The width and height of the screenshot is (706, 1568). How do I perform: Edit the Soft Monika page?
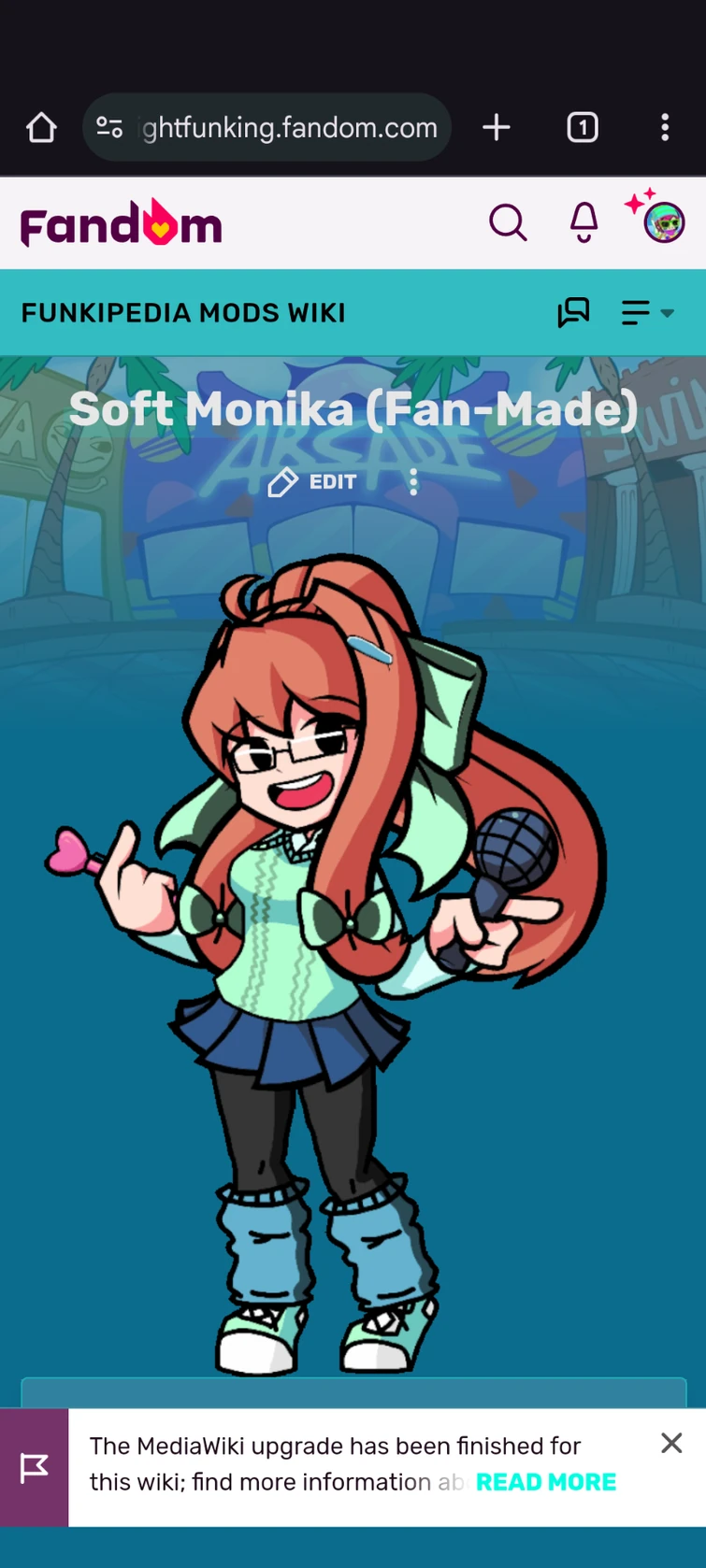313,482
